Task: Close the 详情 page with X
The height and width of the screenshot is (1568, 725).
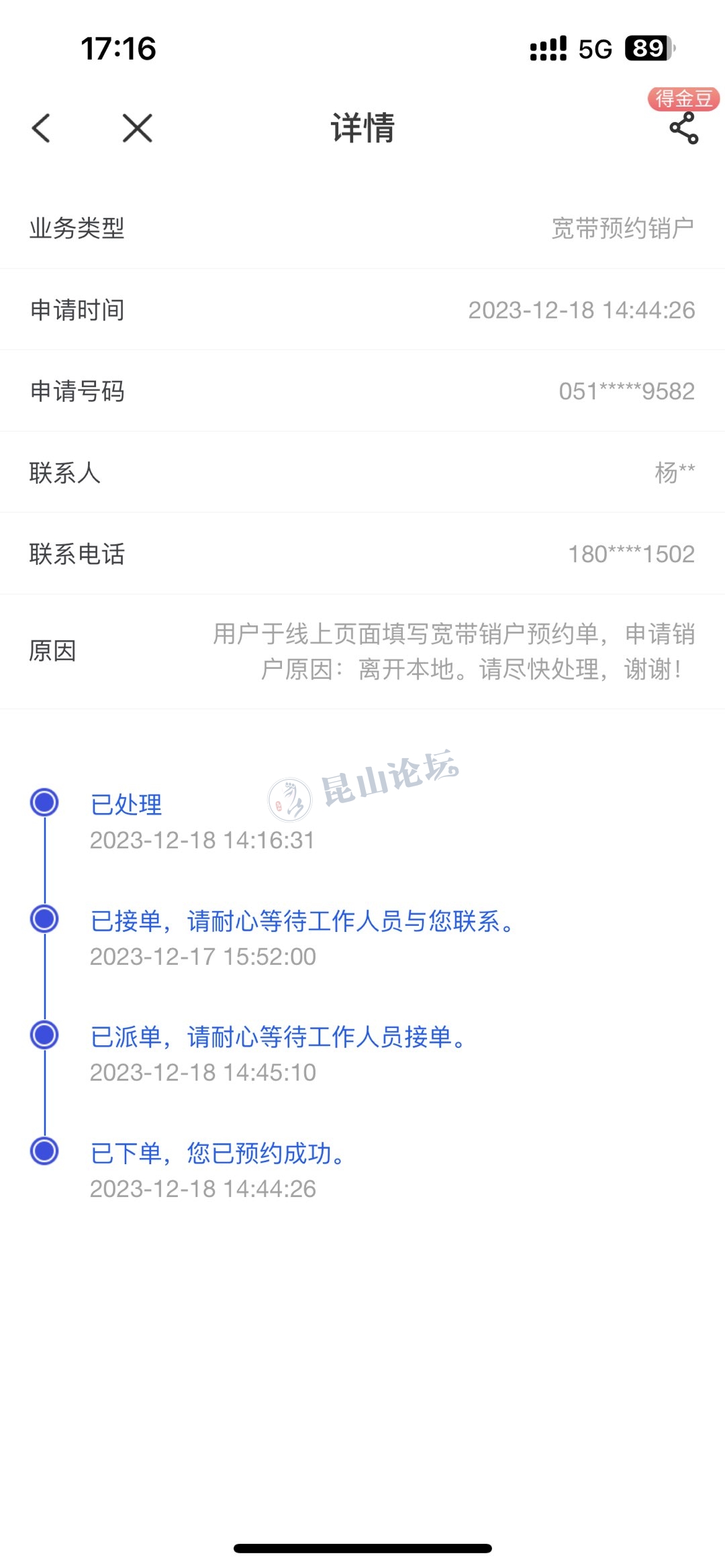Action: [138, 127]
